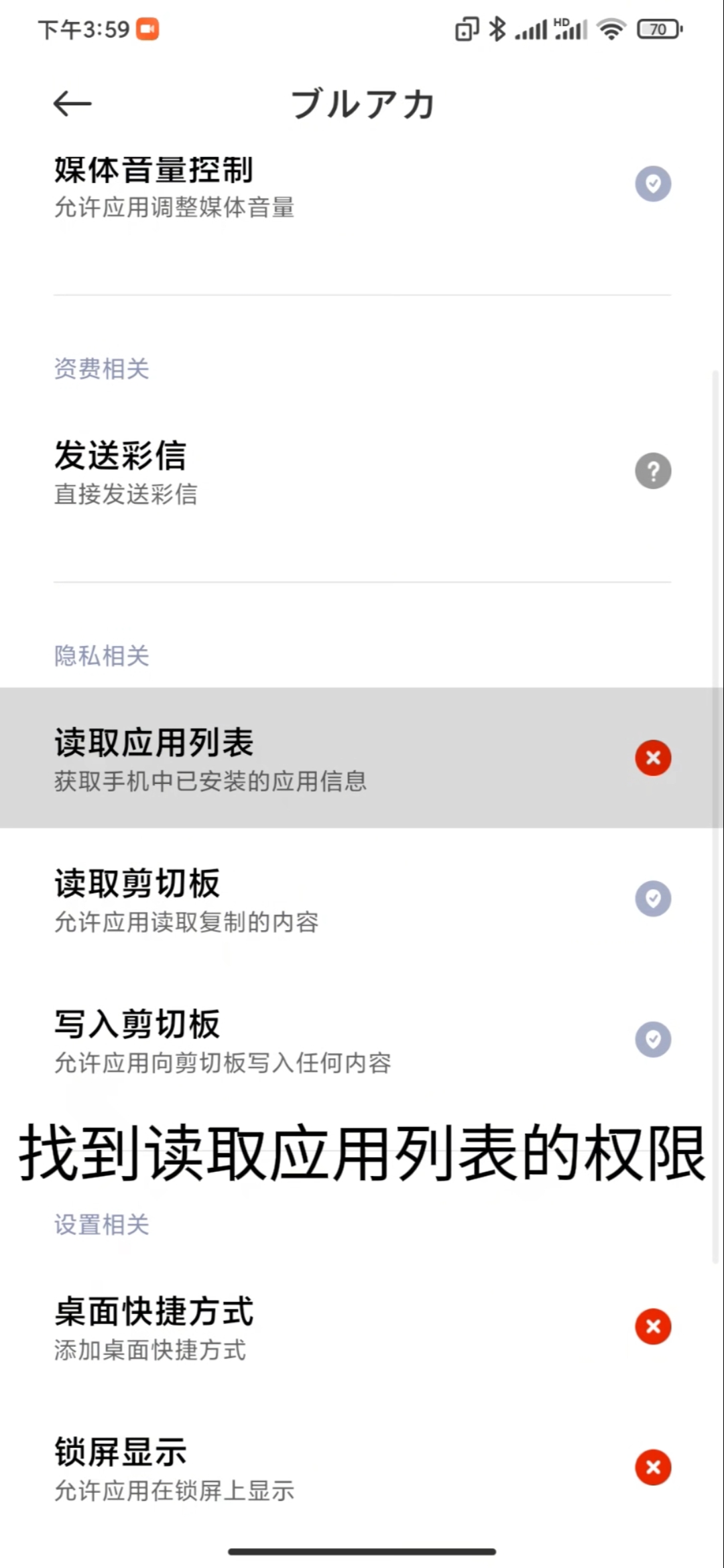Image resolution: width=724 pixels, height=1568 pixels.
Task: Change the 写入剪切板 permission
Action: point(362,1040)
